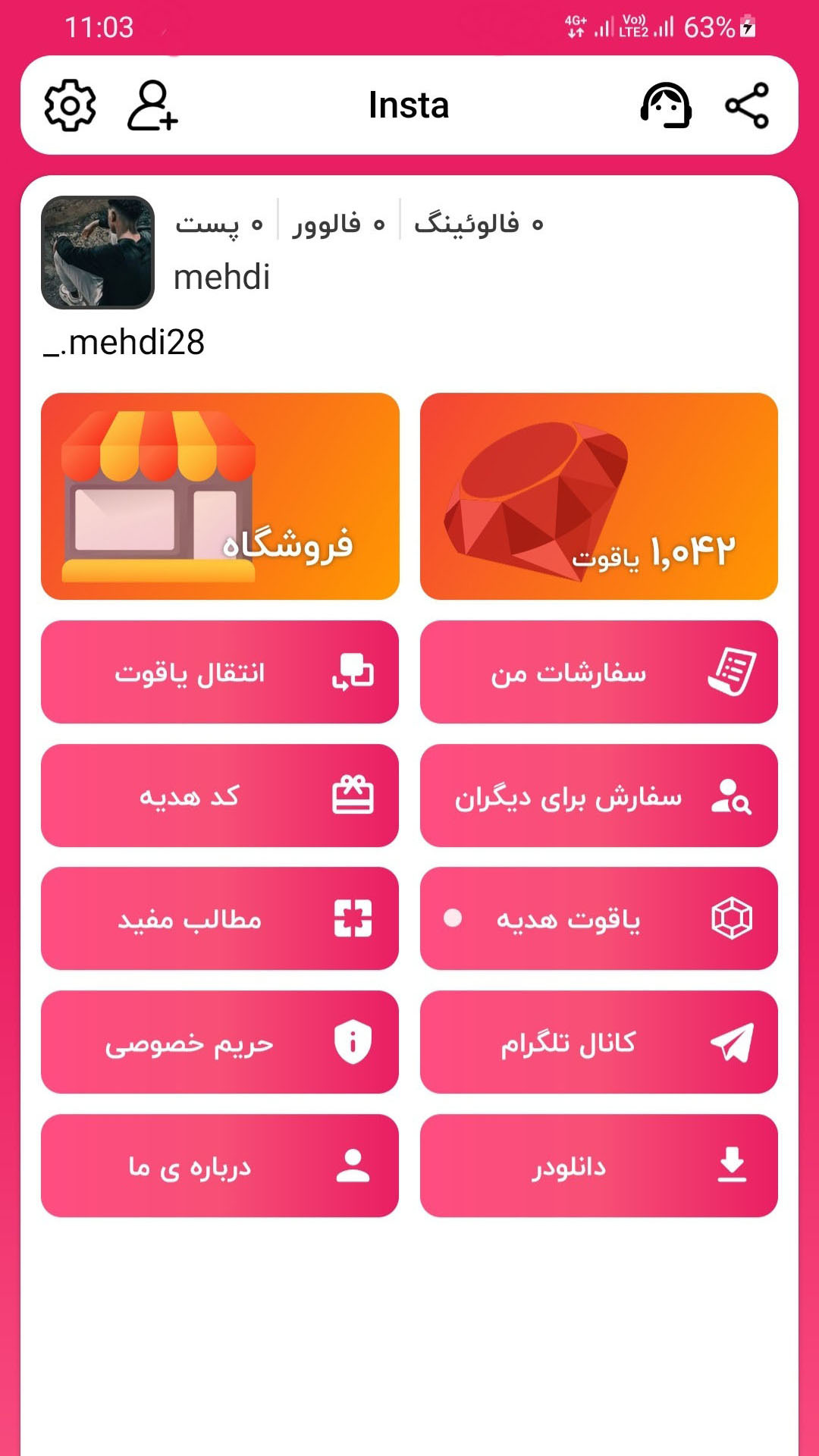Tap the gem icon on یاقوت هدیه
The height and width of the screenshot is (1456, 819).
[731, 919]
